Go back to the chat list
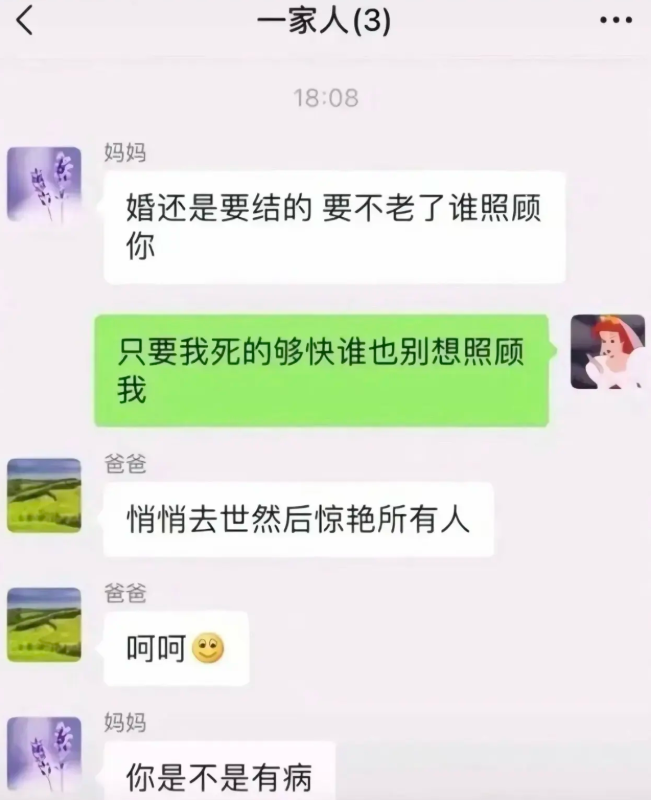 26,20
